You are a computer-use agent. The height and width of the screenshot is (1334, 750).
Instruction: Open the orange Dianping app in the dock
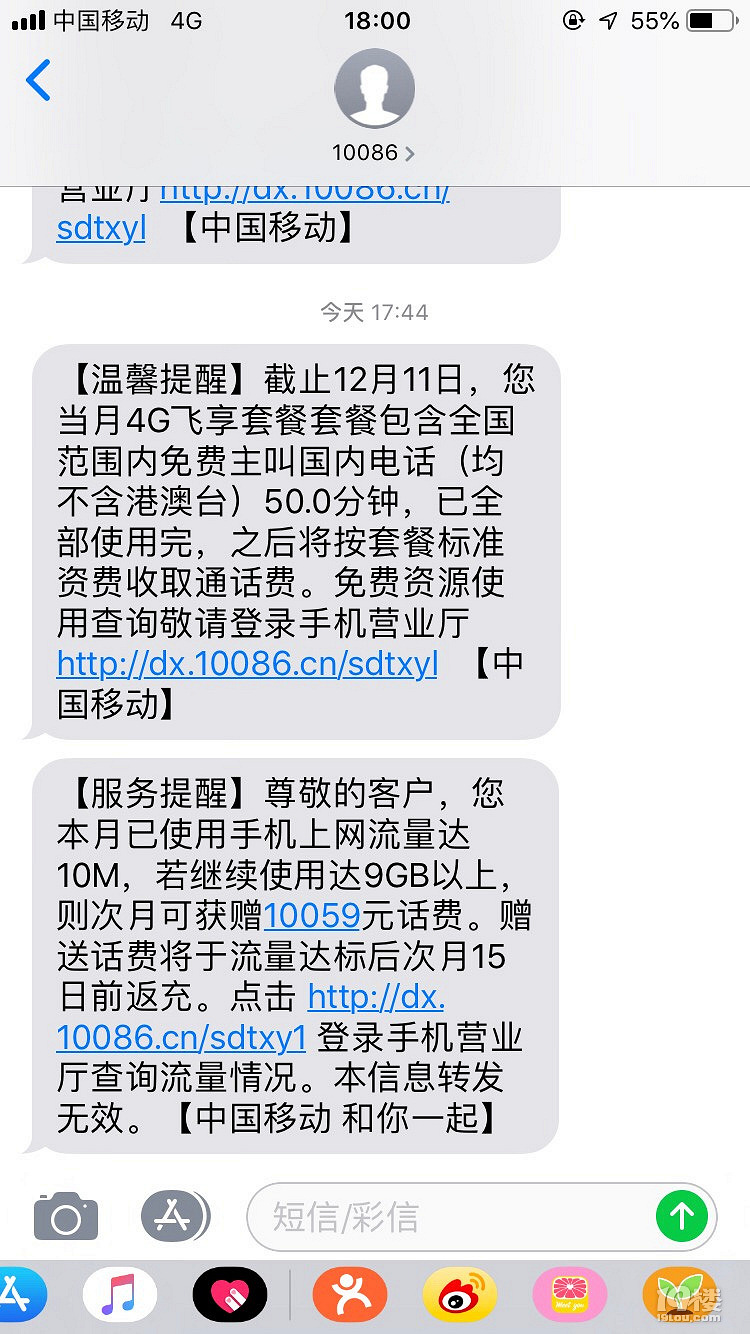click(350, 1294)
